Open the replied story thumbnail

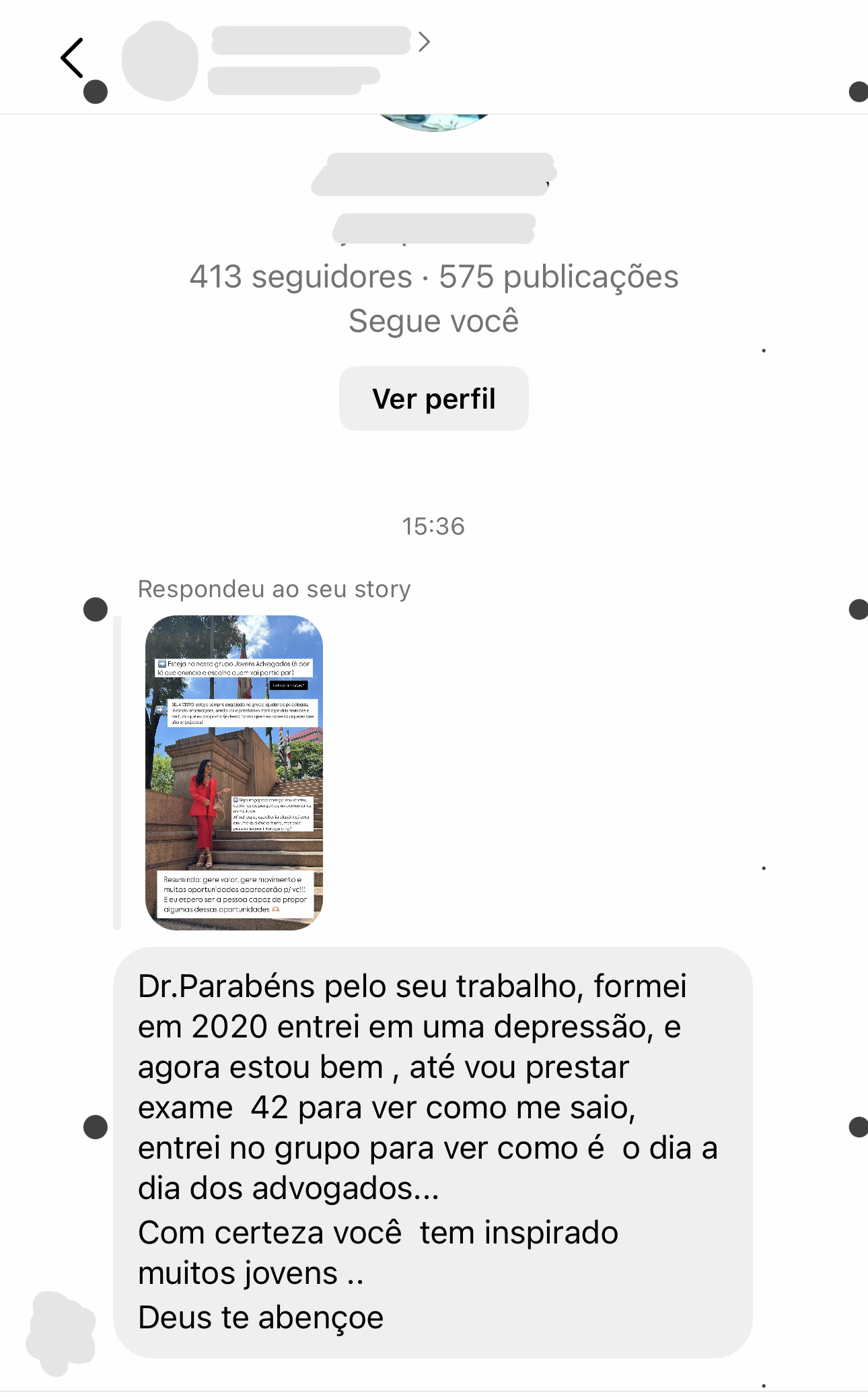coord(233,772)
